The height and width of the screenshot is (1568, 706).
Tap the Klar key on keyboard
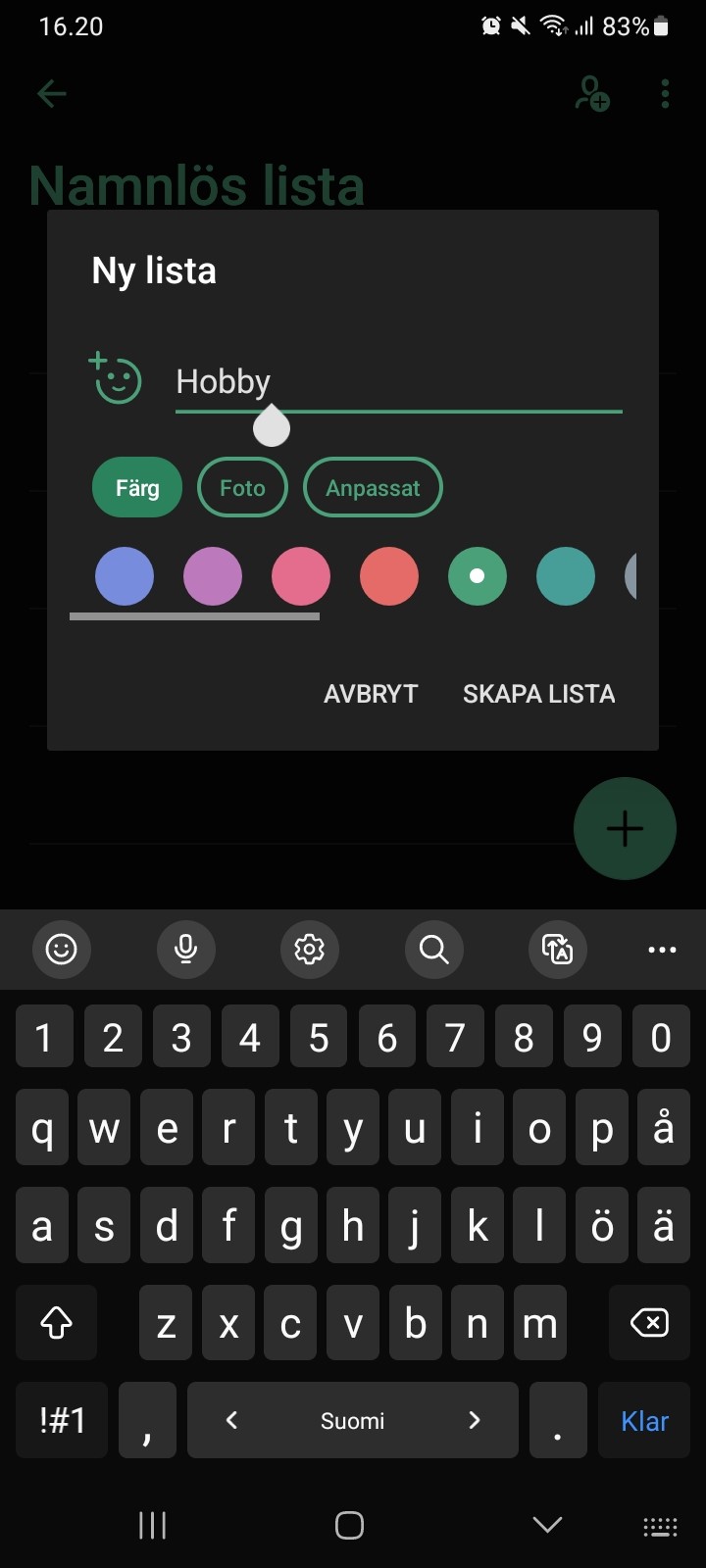pyautogui.click(x=644, y=1421)
